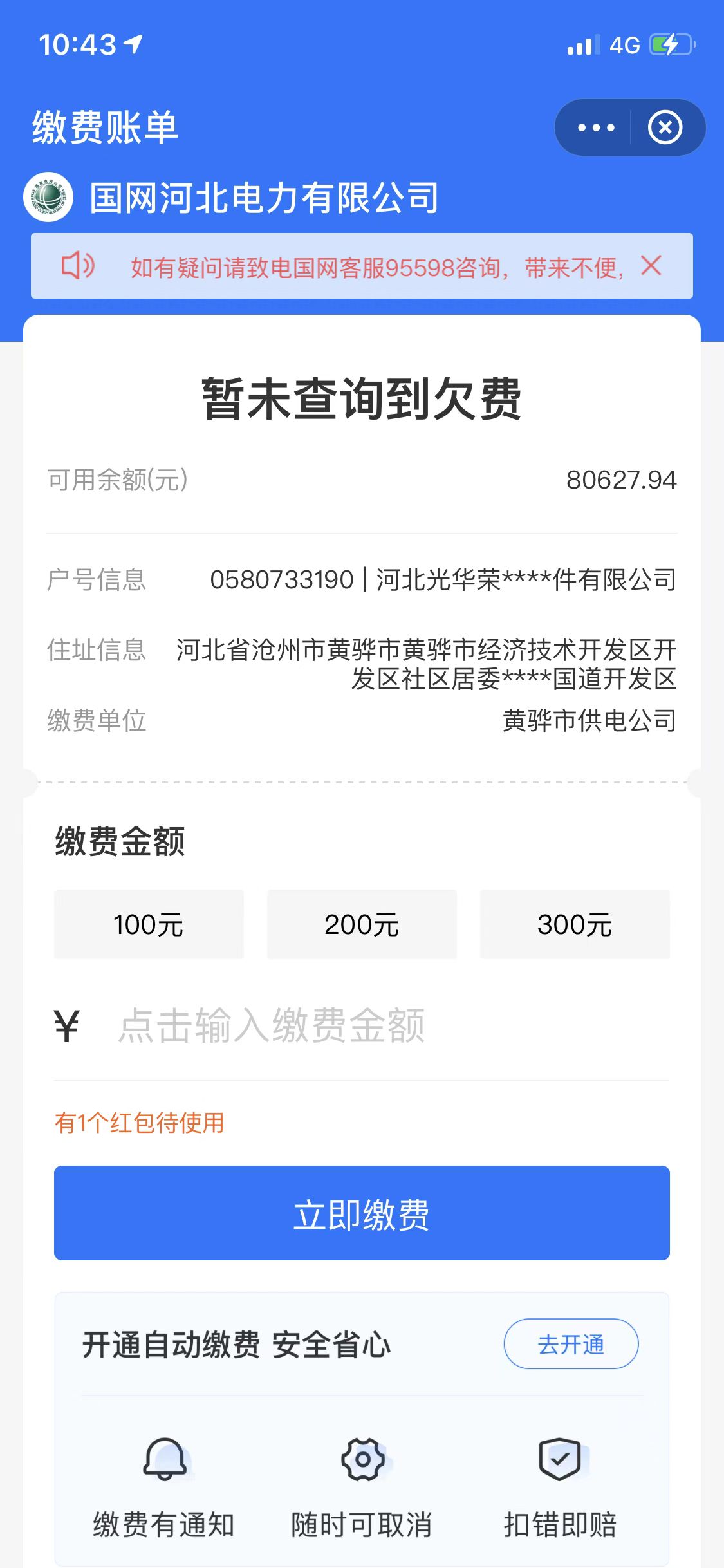Dismiss the red notice banner

pos(651,265)
